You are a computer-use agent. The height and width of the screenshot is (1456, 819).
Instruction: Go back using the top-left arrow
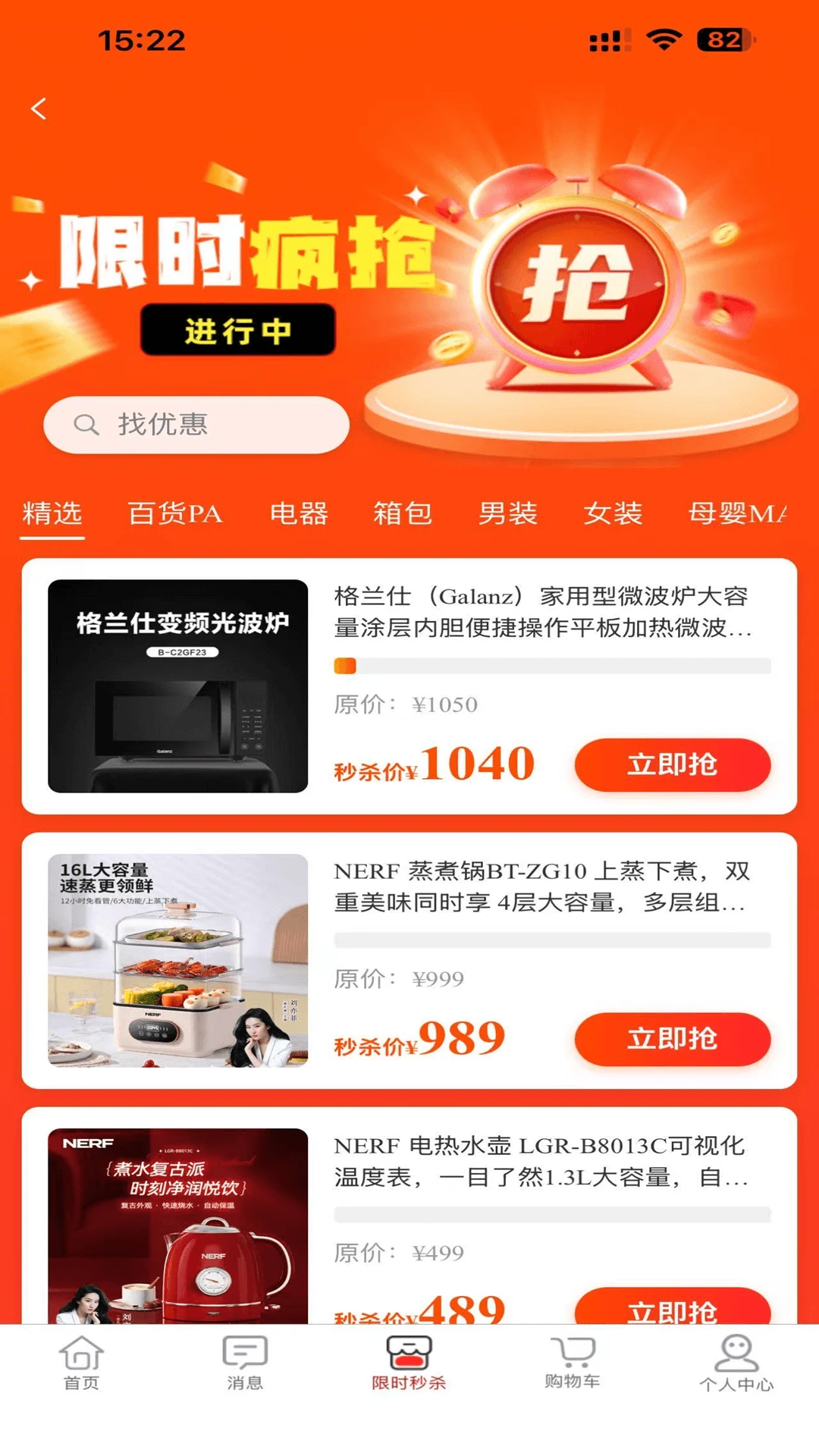39,108
